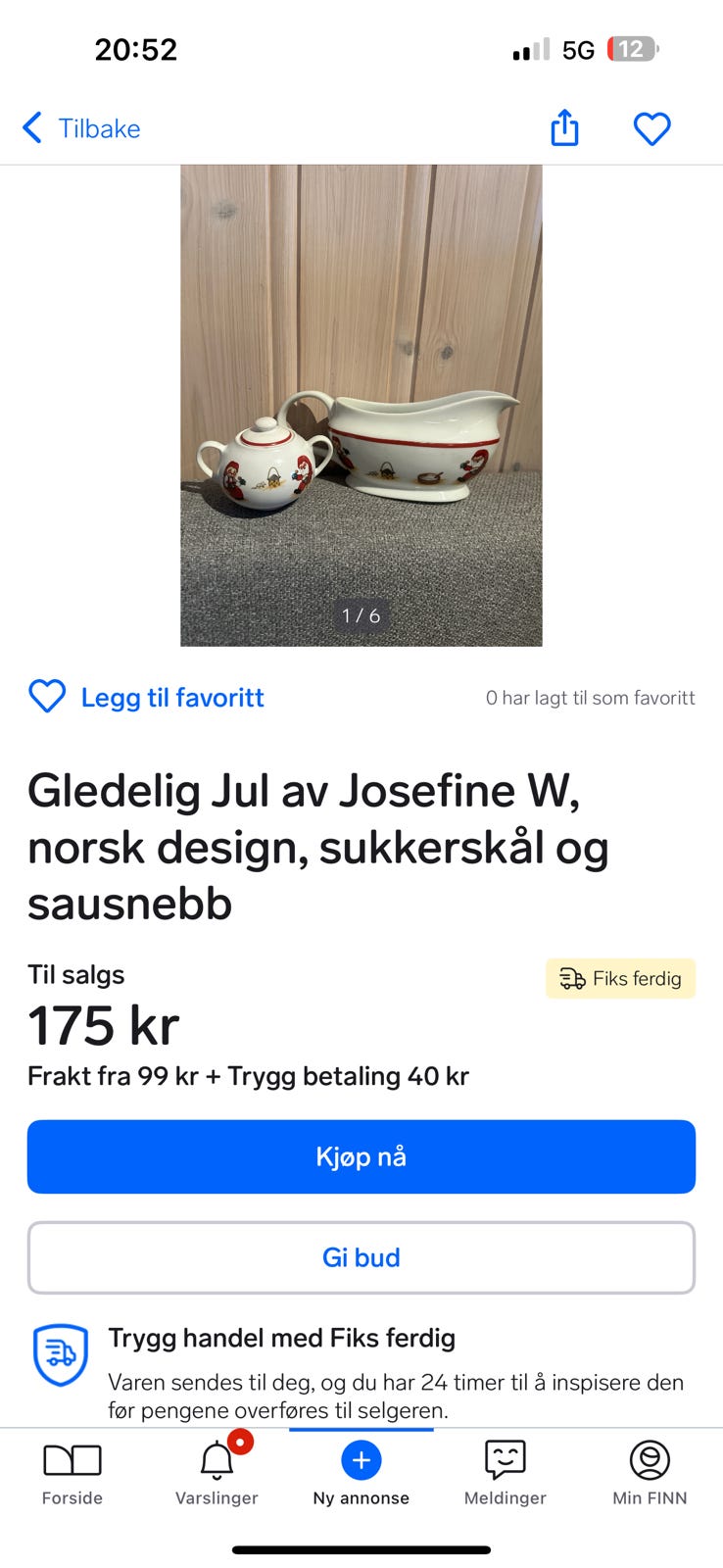Open the share options for this listing
The image size is (723, 1568).
564,127
